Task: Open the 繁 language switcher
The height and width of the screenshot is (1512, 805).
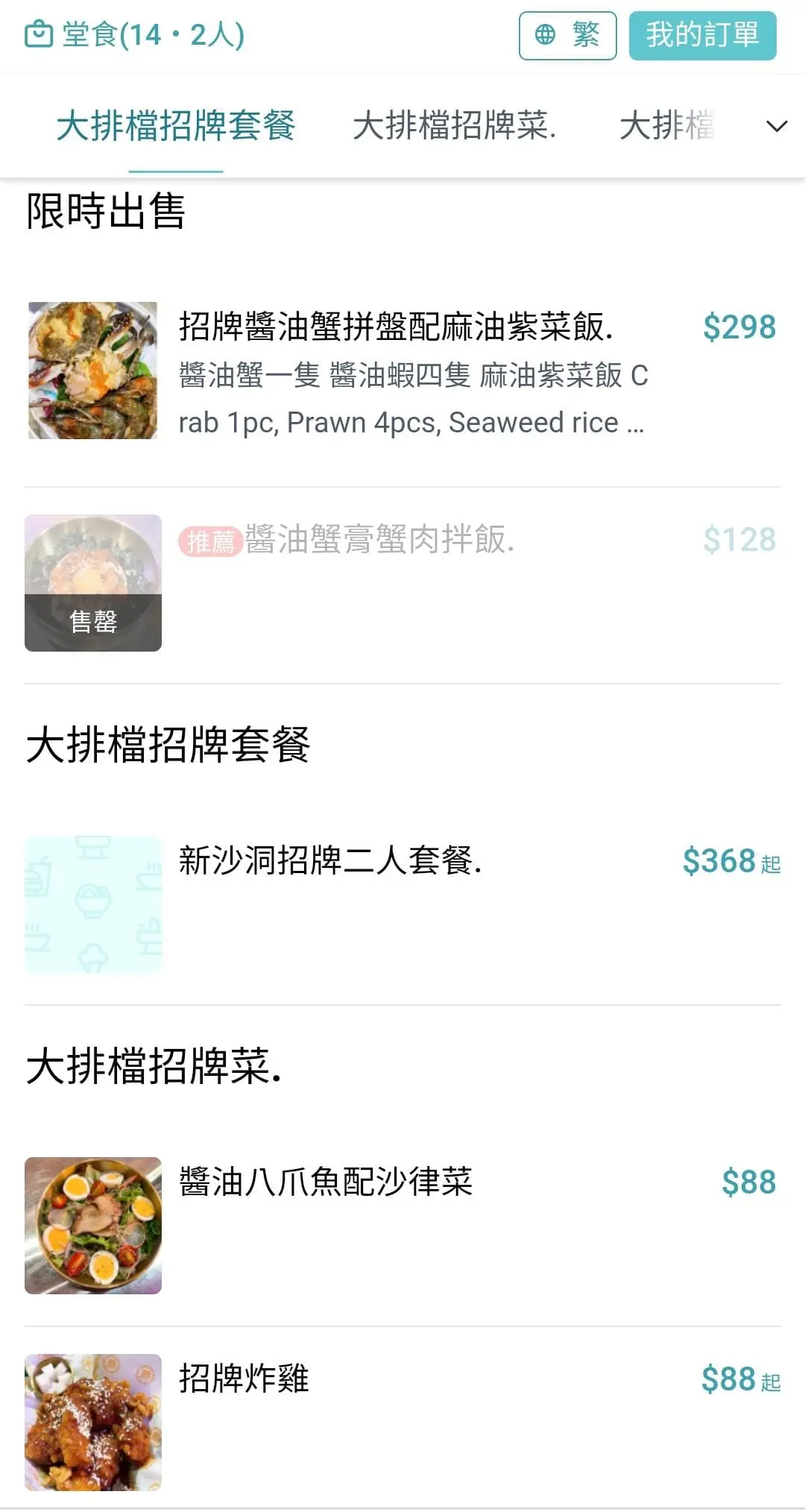Action: click(567, 35)
